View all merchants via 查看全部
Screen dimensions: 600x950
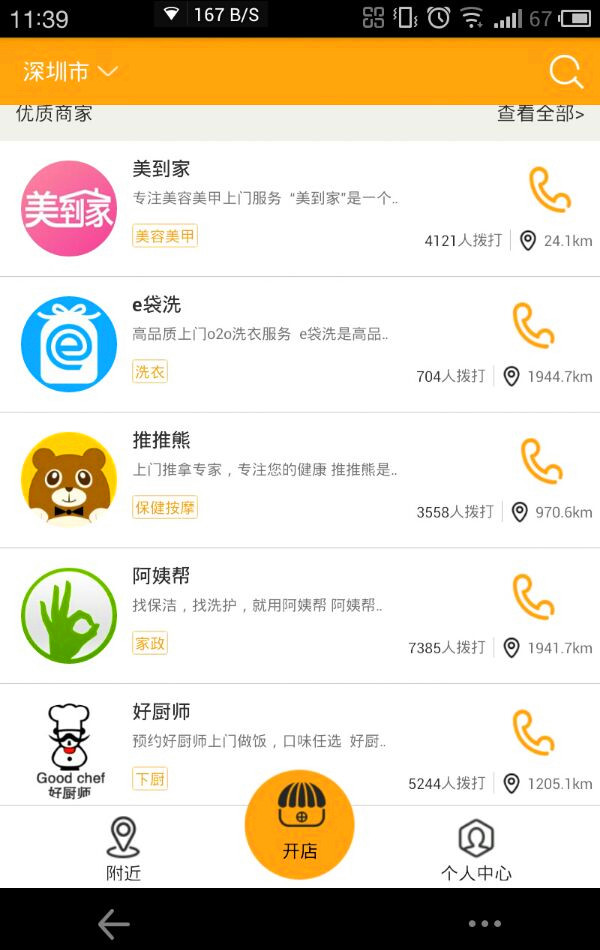click(540, 114)
